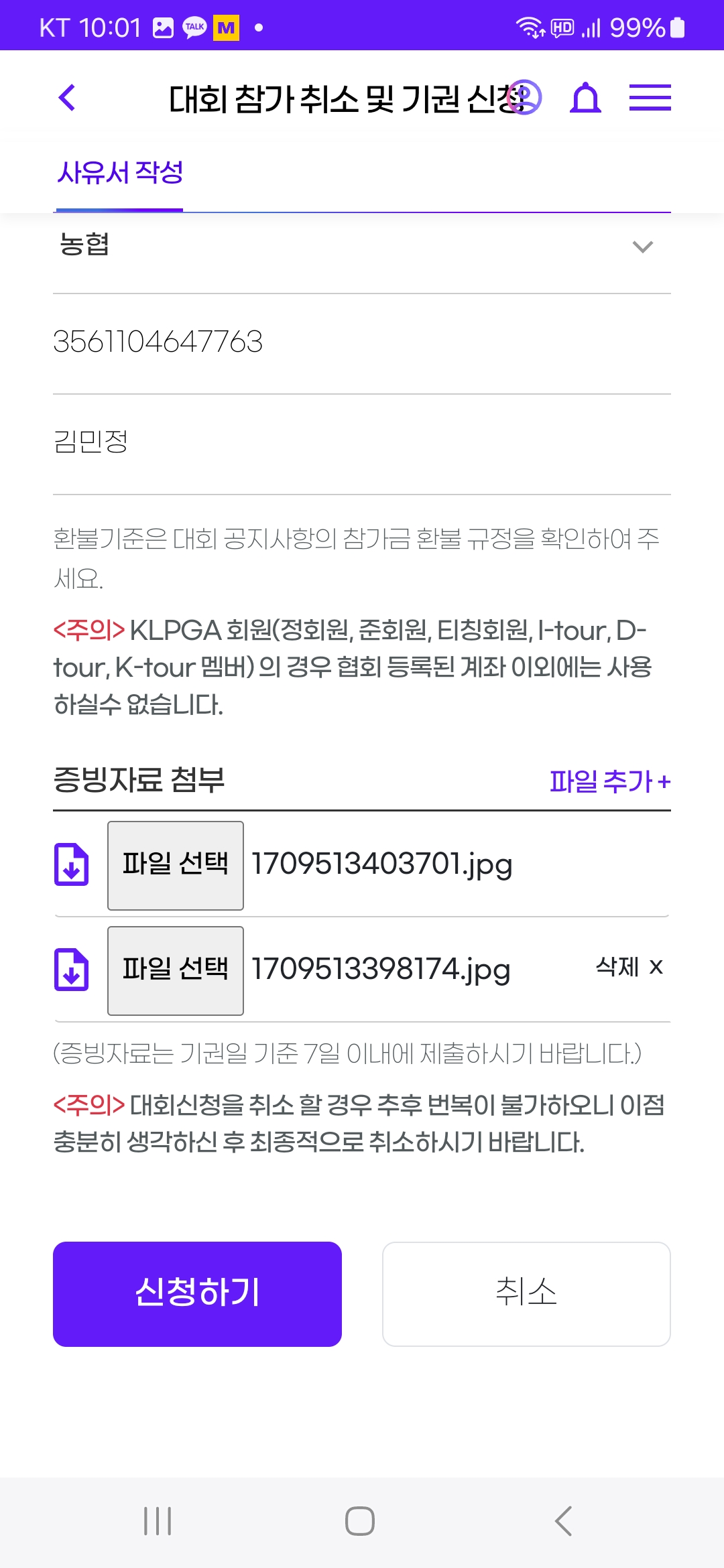Add another file with 파일 추가 +

coord(610,781)
